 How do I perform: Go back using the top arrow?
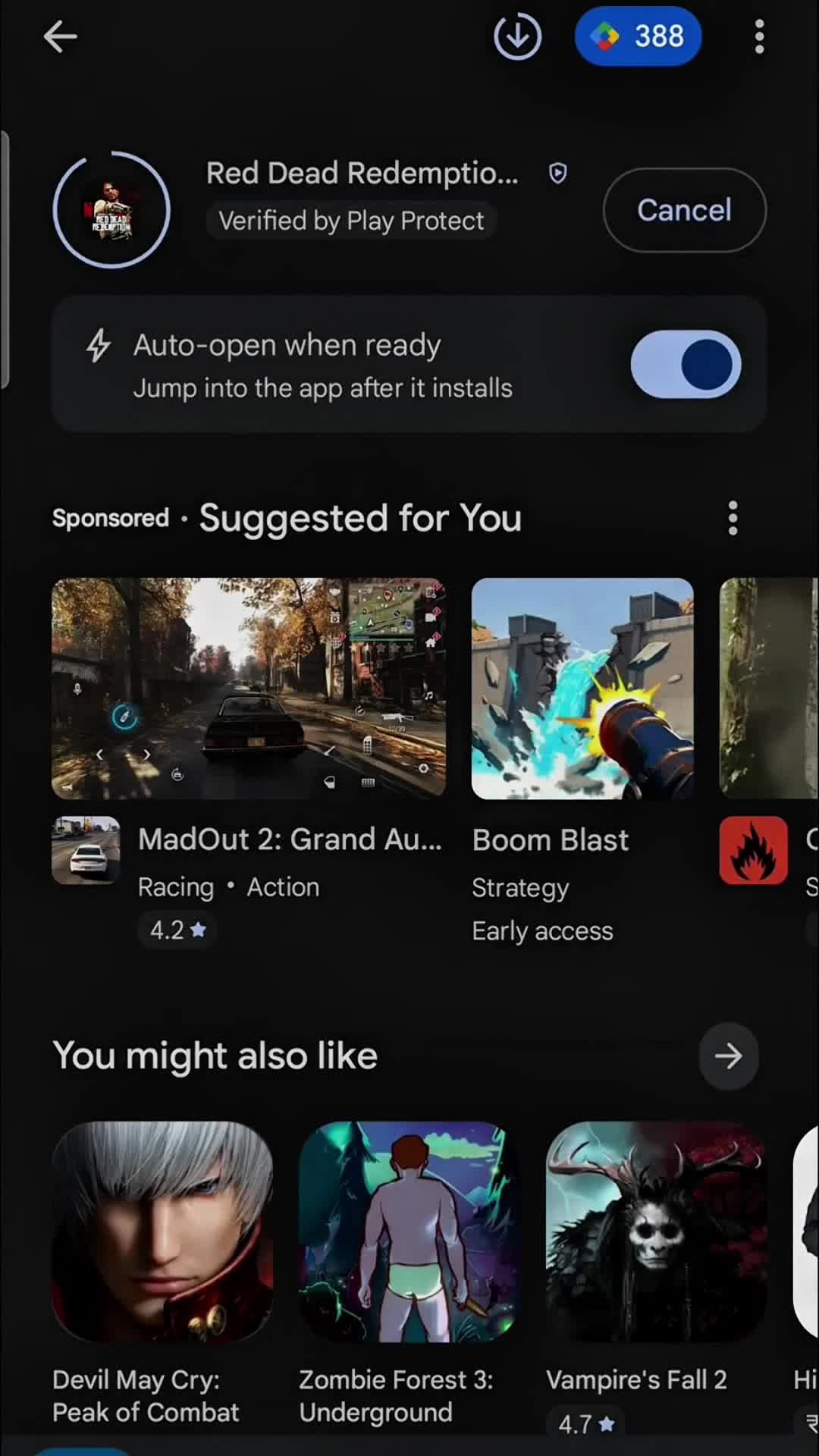pos(61,36)
